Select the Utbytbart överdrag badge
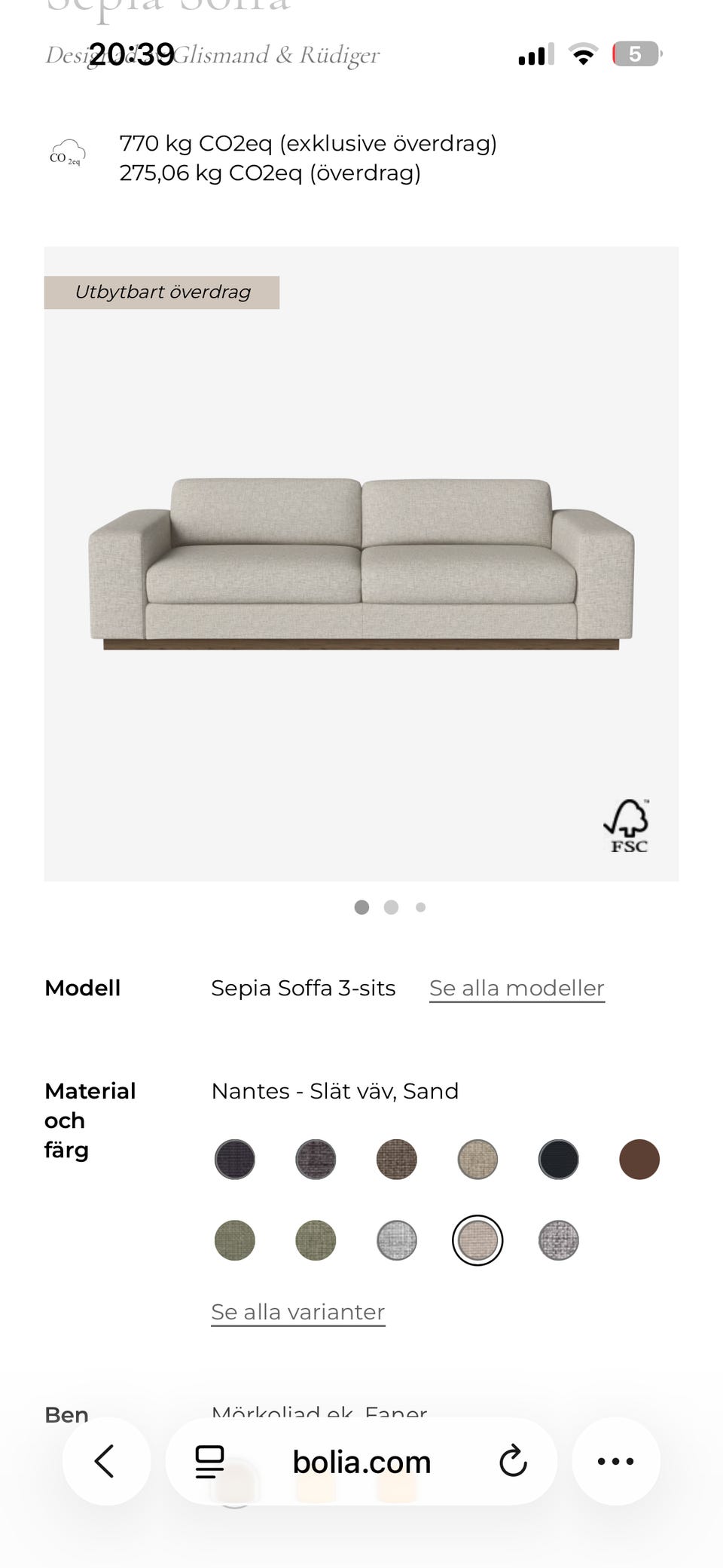Screen dimensions: 723x1568 pos(162,292)
